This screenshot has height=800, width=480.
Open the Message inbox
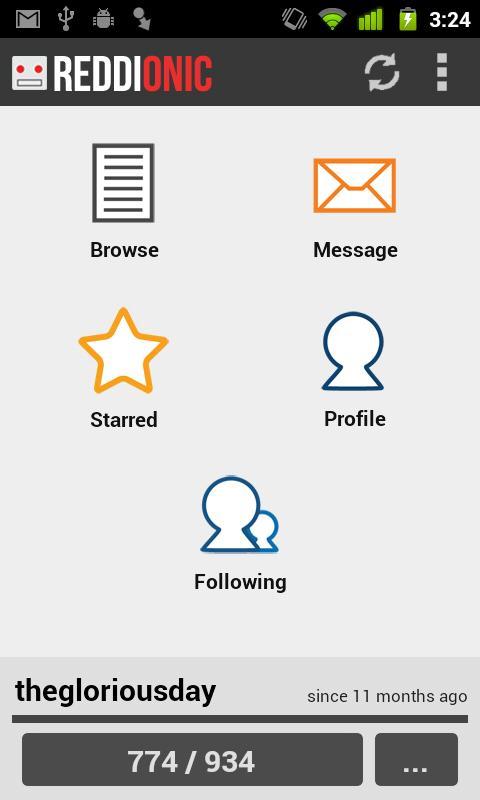click(355, 209)
